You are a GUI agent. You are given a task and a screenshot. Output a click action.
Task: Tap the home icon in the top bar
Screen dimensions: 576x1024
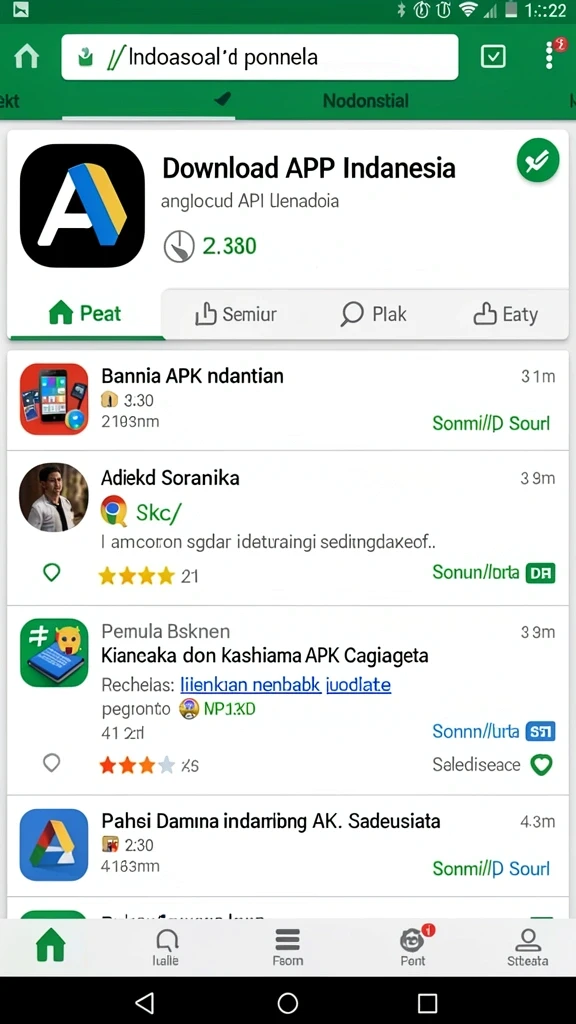[x=27, y=57]
